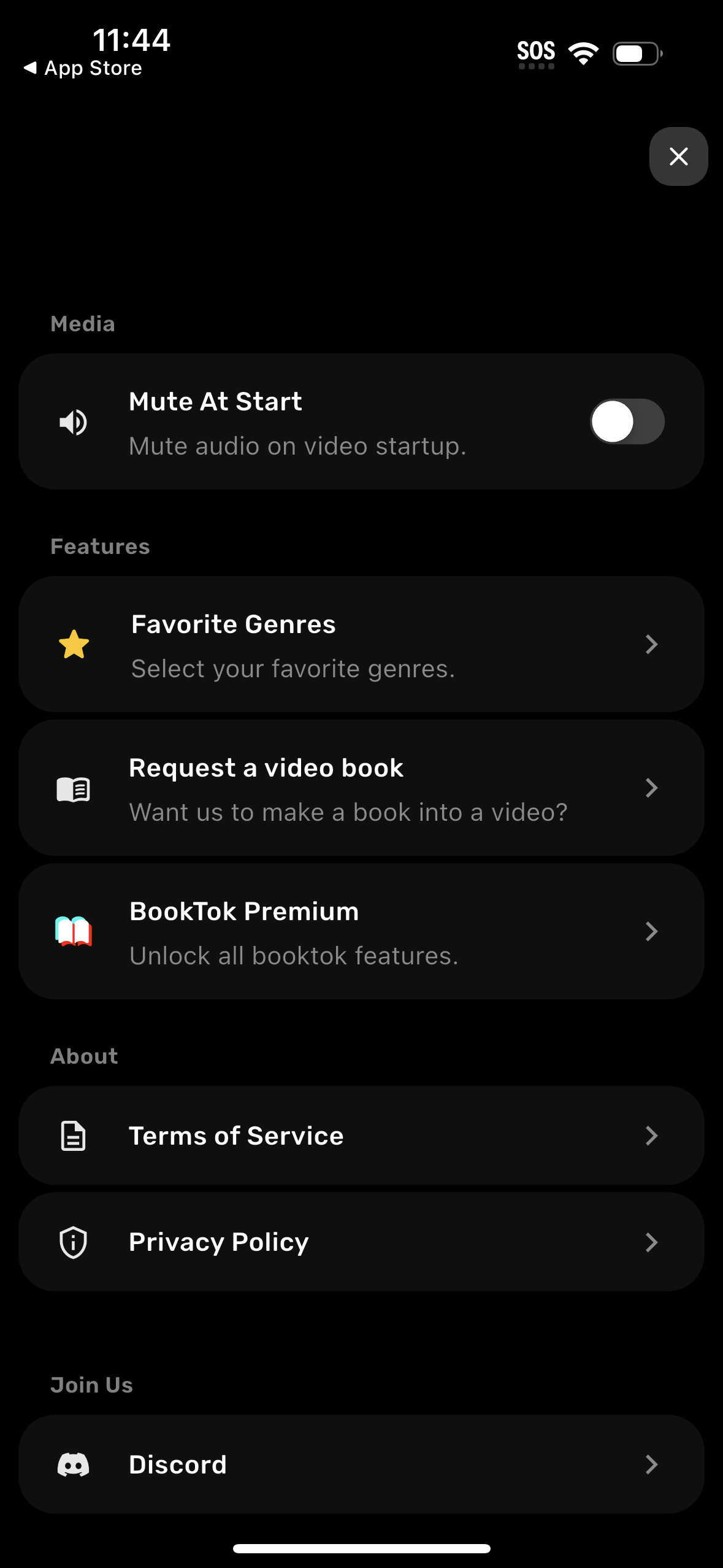Image resolution: width=723 pixels, height=1568 pixels.
Task: Click the Discord logo icon
Action: (75, 1465)
